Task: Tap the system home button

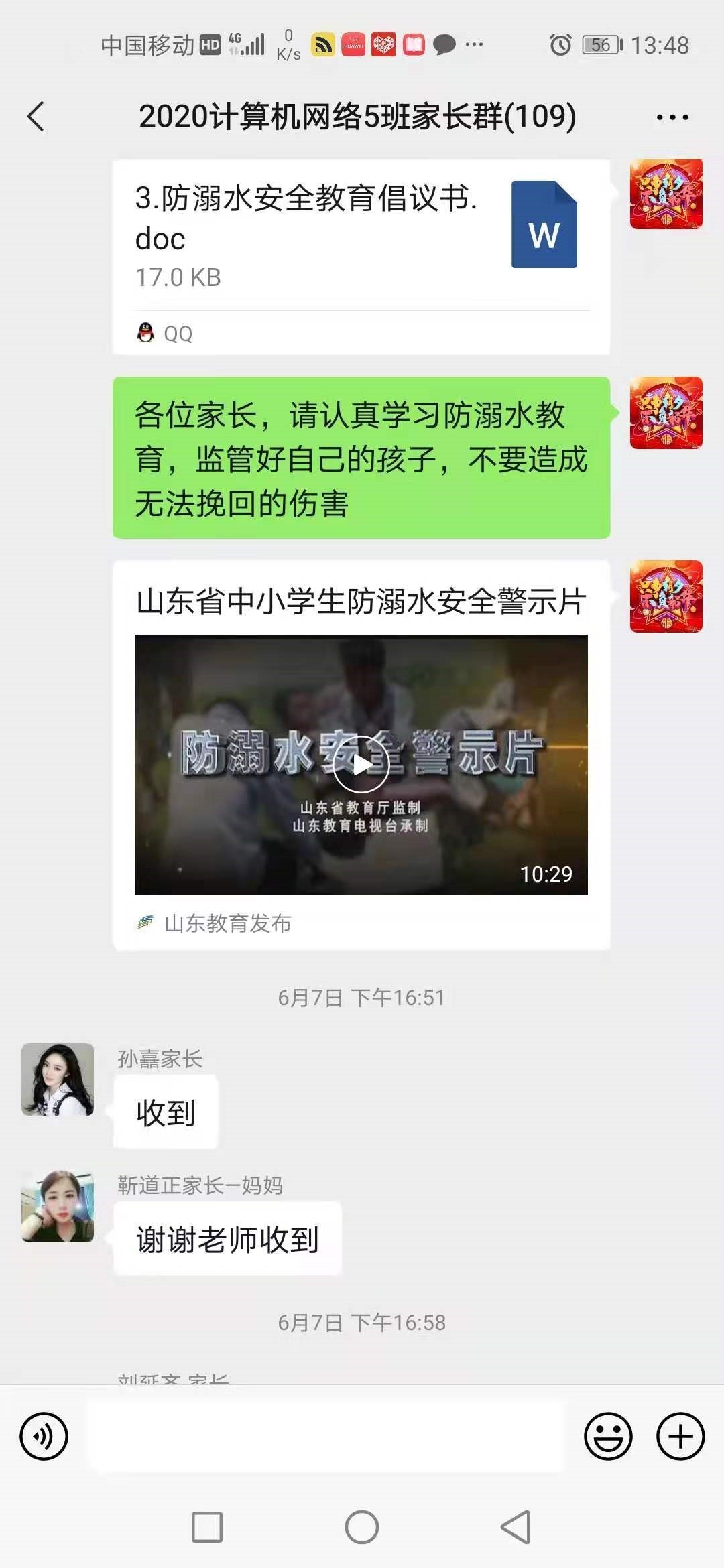Action: 362,1528
